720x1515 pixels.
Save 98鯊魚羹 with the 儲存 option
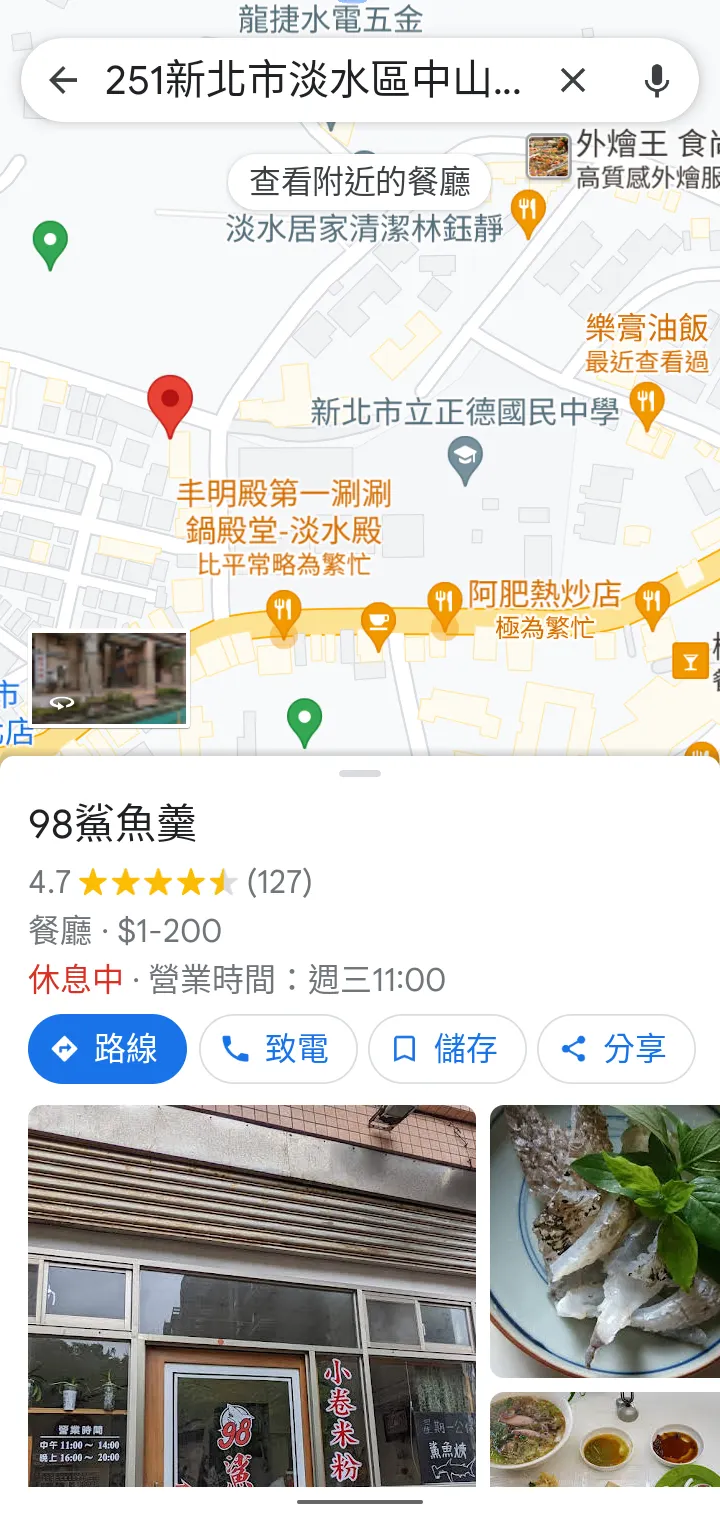tap(447, 1048)
